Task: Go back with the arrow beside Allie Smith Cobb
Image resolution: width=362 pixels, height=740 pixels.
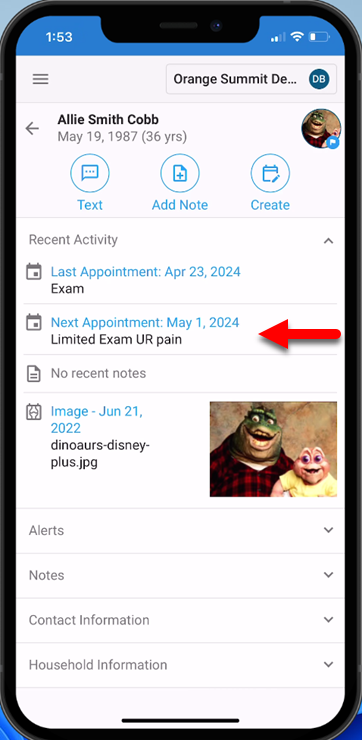Action: pos(32,128)
